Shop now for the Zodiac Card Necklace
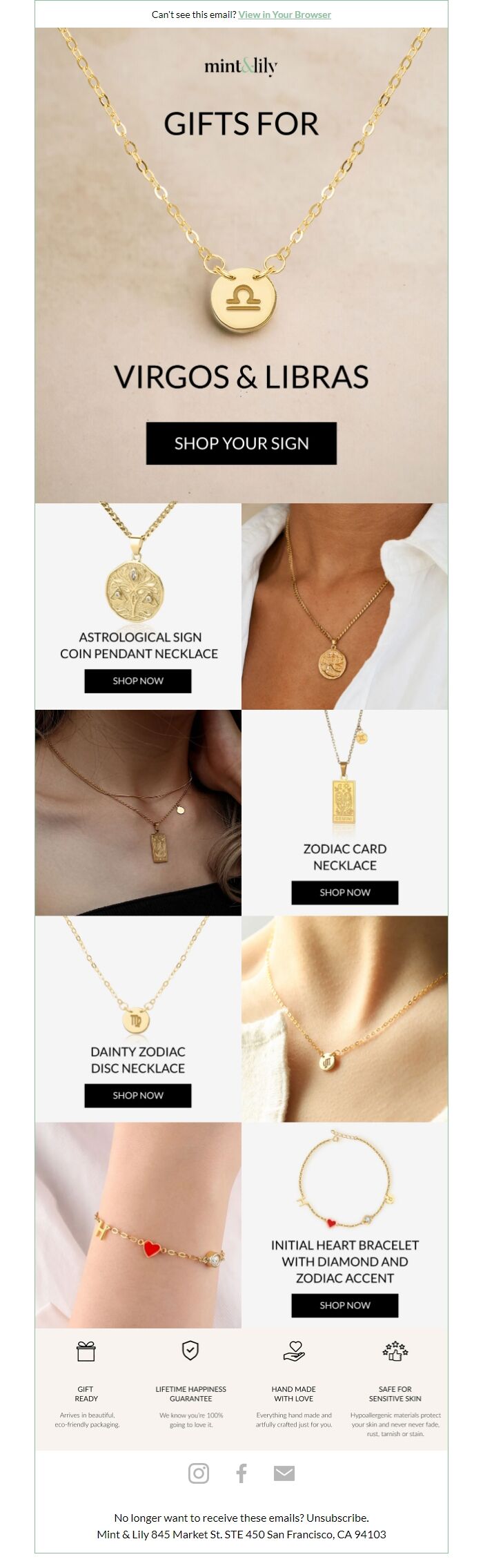483x1568 pixels. pyautogui.click(x=344, y=892)
